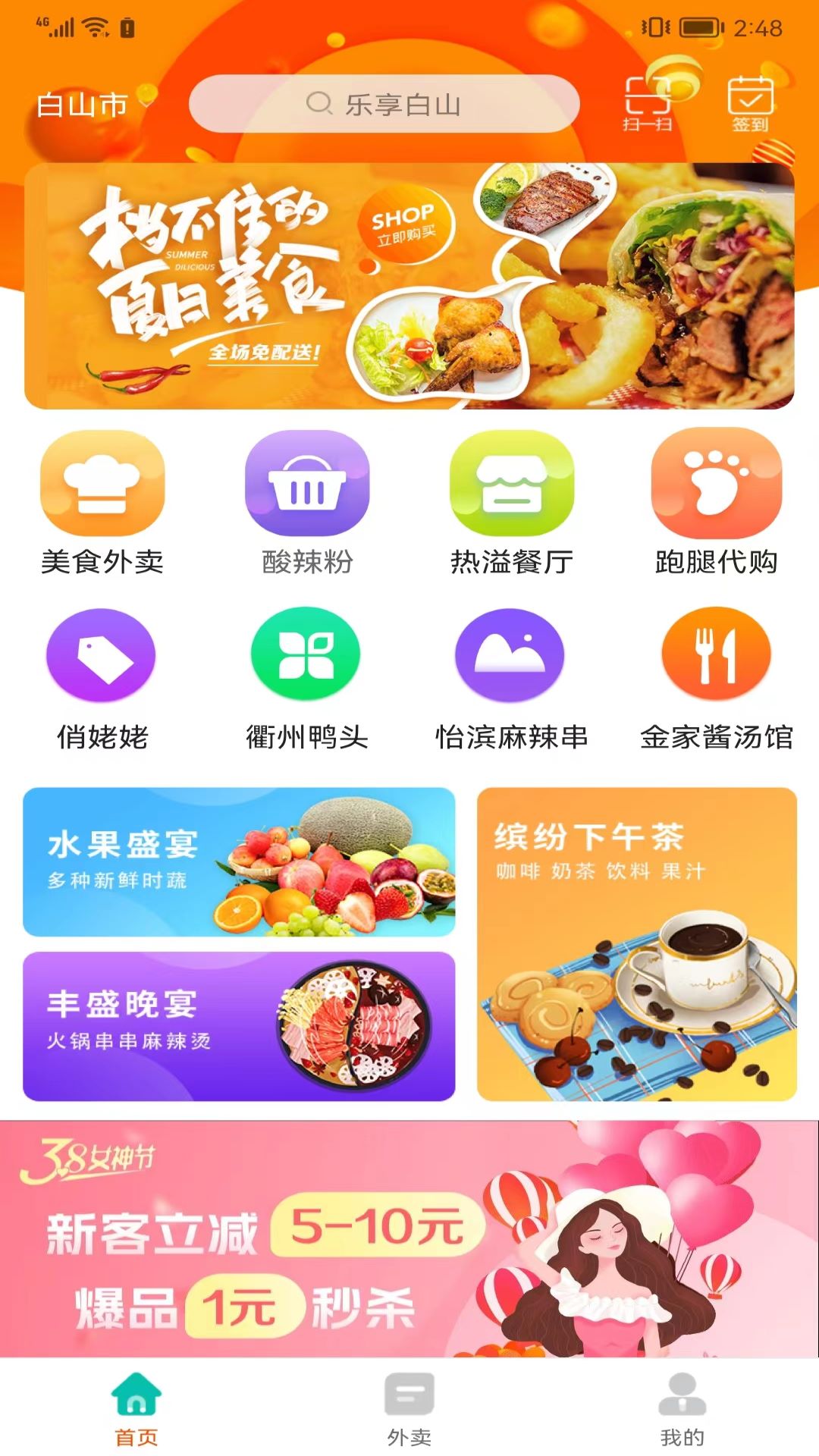Open the 水果盛宴 fruit card

[239, 862]
